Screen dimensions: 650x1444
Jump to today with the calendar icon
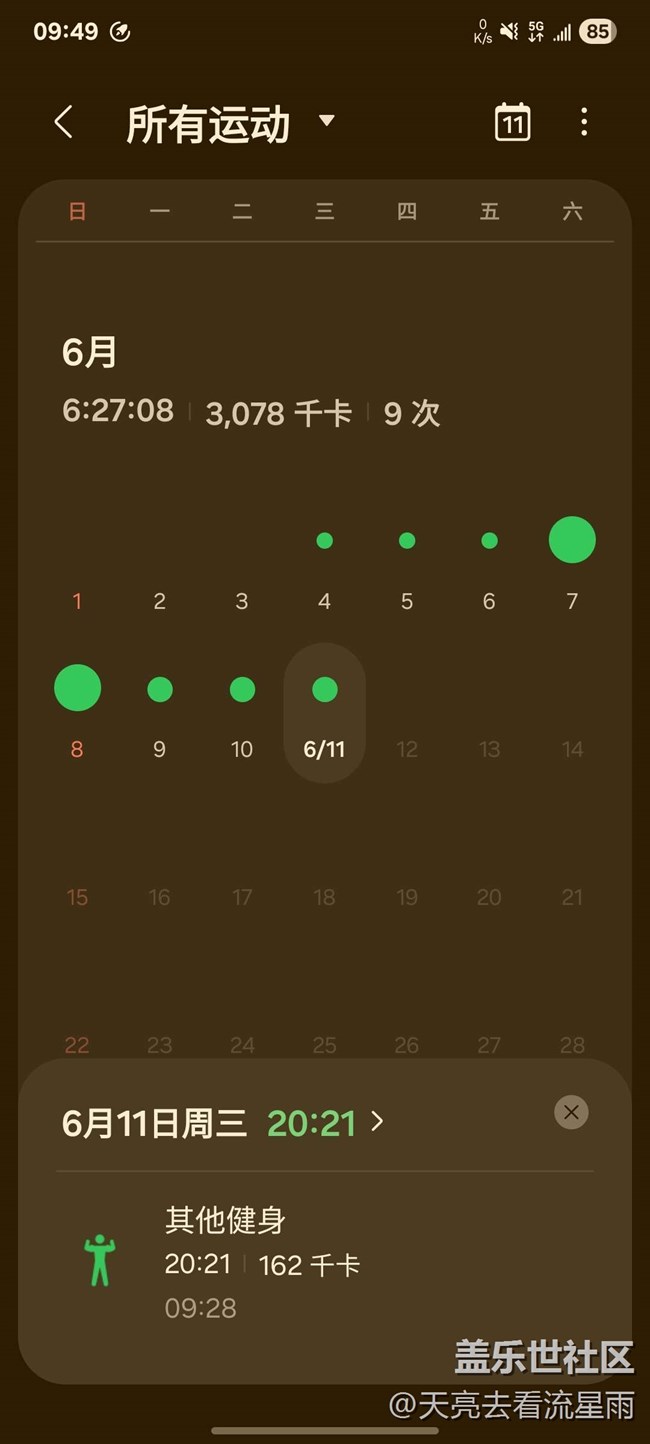[512, 122]
